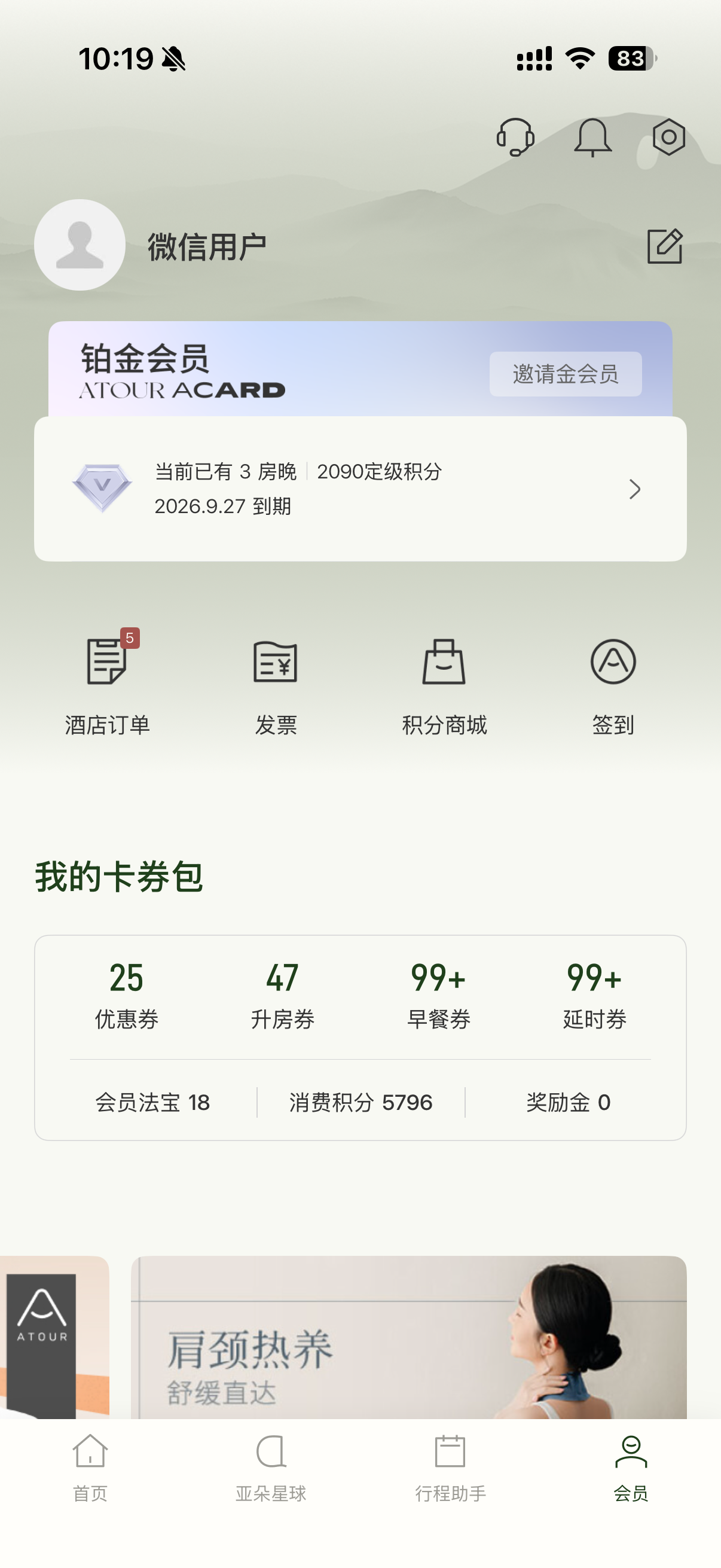Open 消费积分 5796 details

click(x=361, y=1102)
